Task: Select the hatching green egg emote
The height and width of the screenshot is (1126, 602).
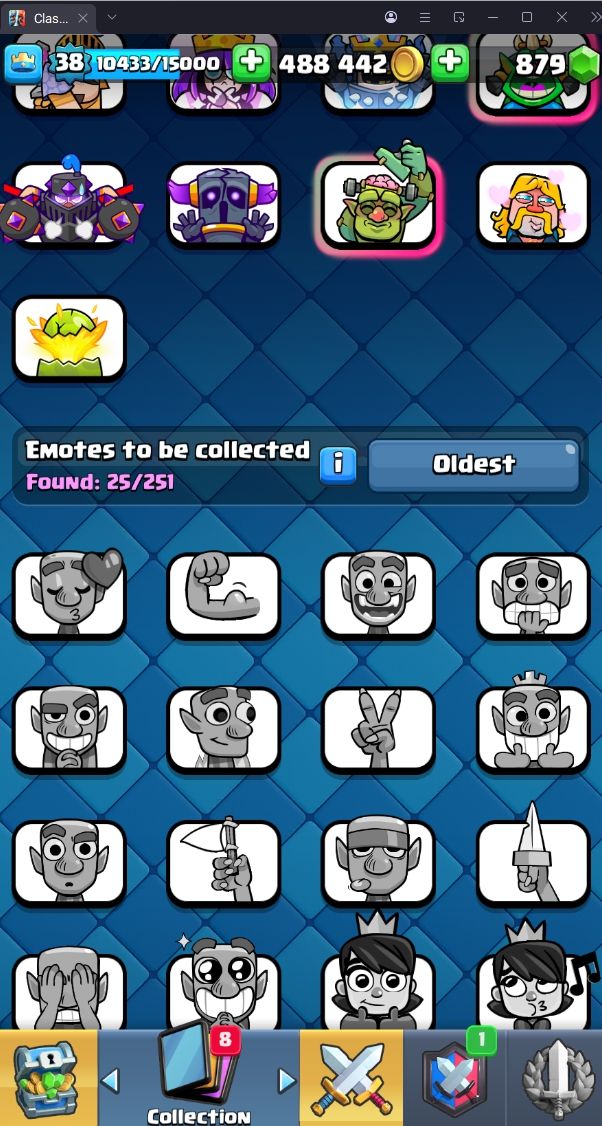Action: point(69,338)
